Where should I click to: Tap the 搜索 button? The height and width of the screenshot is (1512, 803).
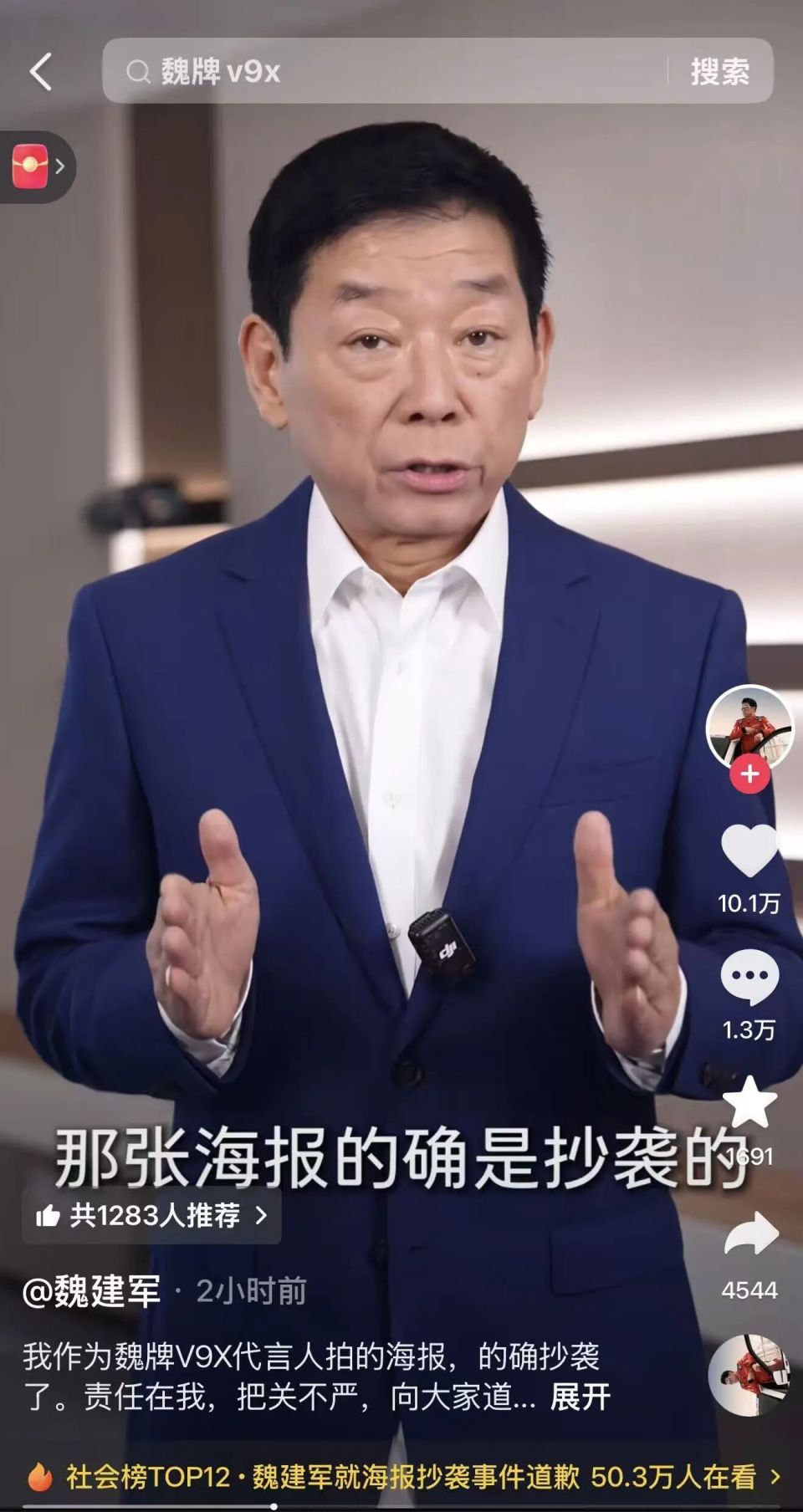719,72
